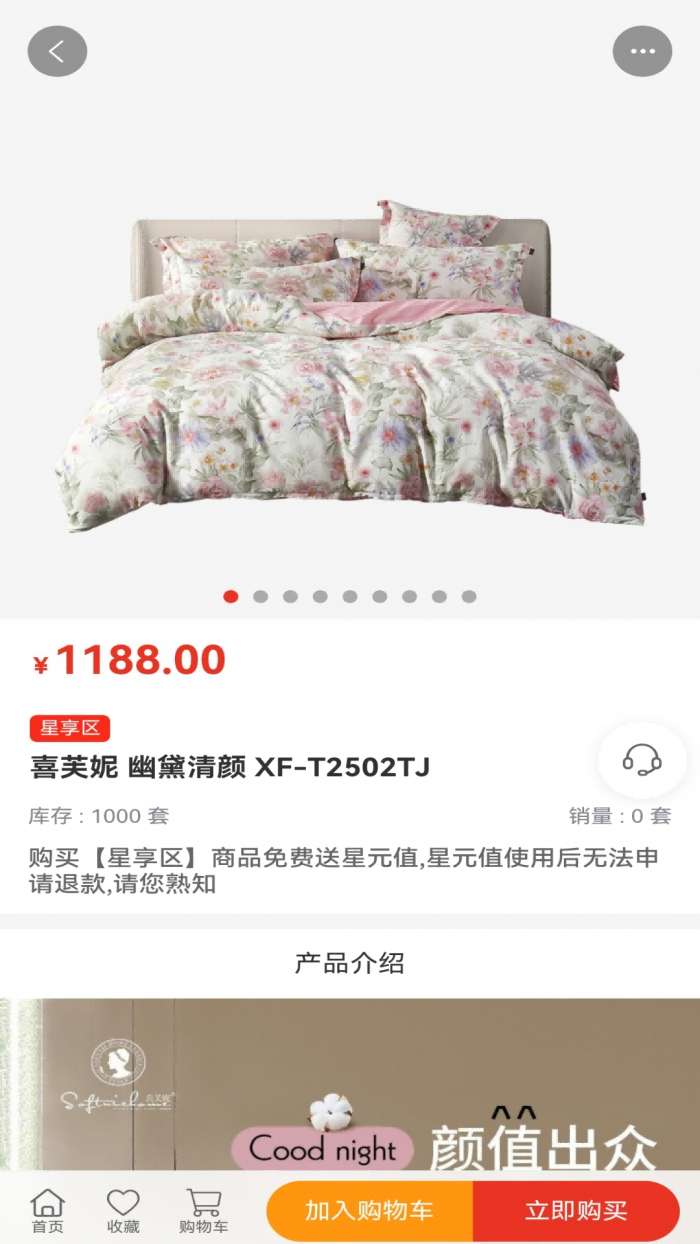
Task: Buy now with 立即购买
Action: (x=576, y=1211)
